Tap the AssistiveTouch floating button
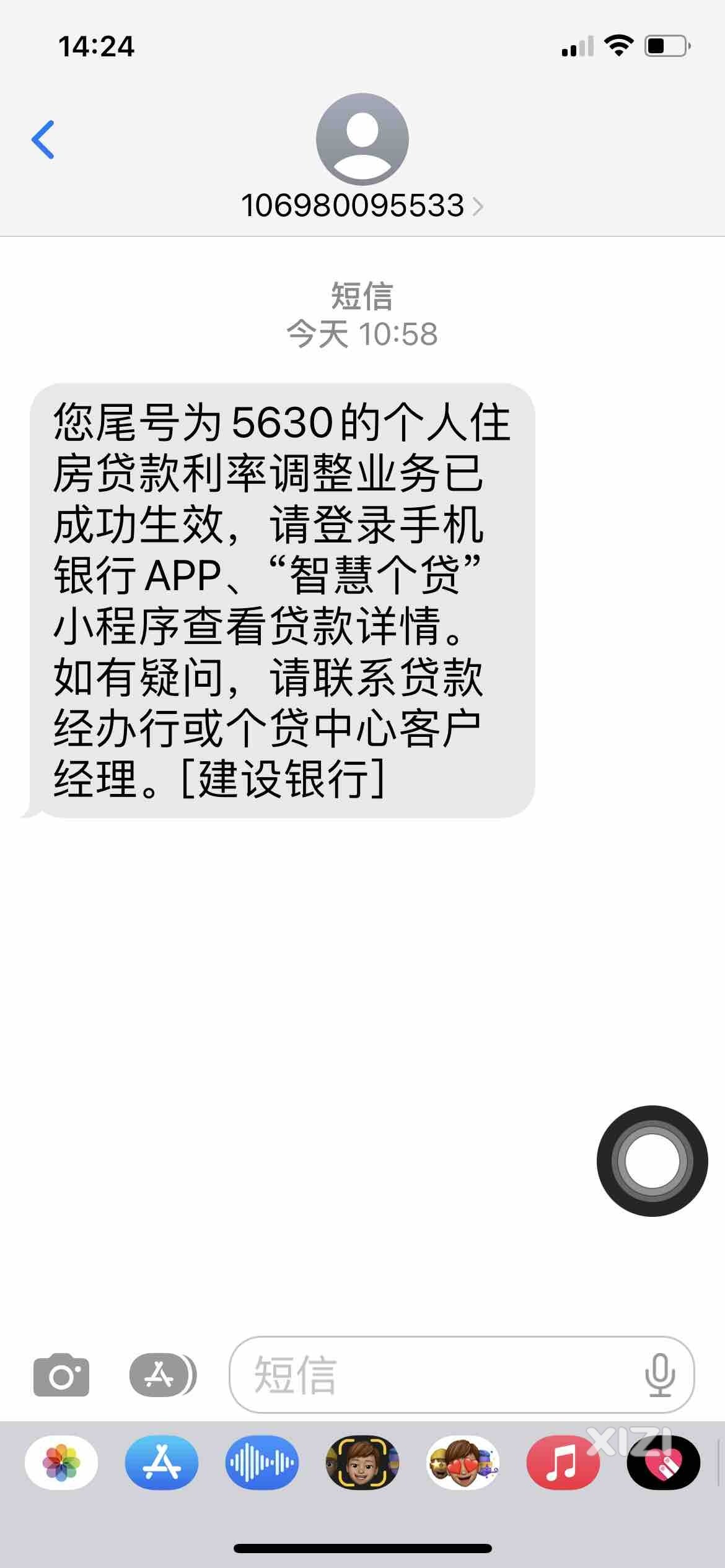Viewport: 725px width, 1568px height. pyautogui.click(x=652, y=1161)
